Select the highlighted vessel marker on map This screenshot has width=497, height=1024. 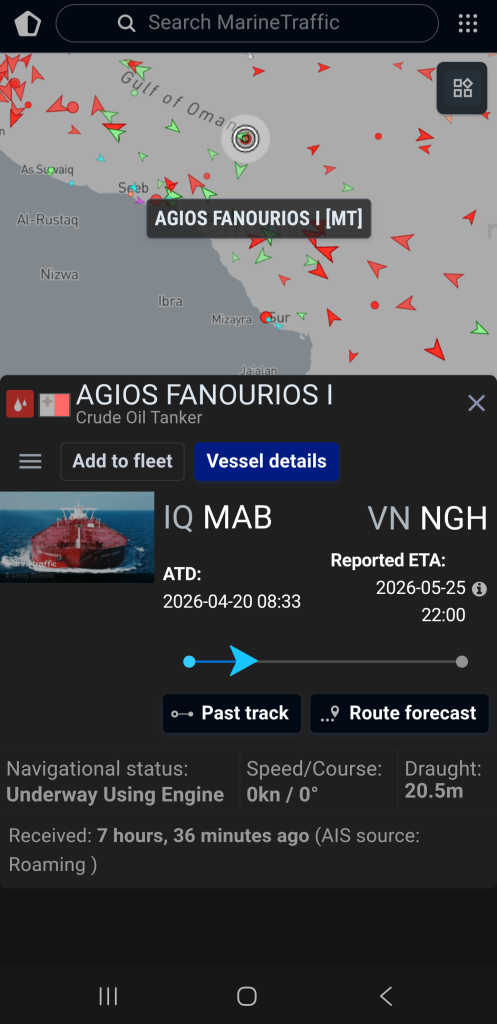tap(245, 138)
